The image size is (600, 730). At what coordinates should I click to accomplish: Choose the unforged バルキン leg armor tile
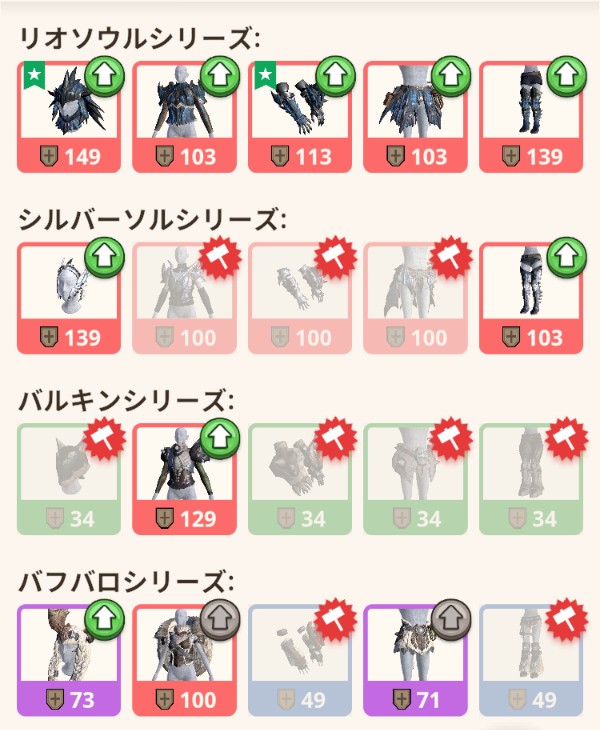(529, 479)
